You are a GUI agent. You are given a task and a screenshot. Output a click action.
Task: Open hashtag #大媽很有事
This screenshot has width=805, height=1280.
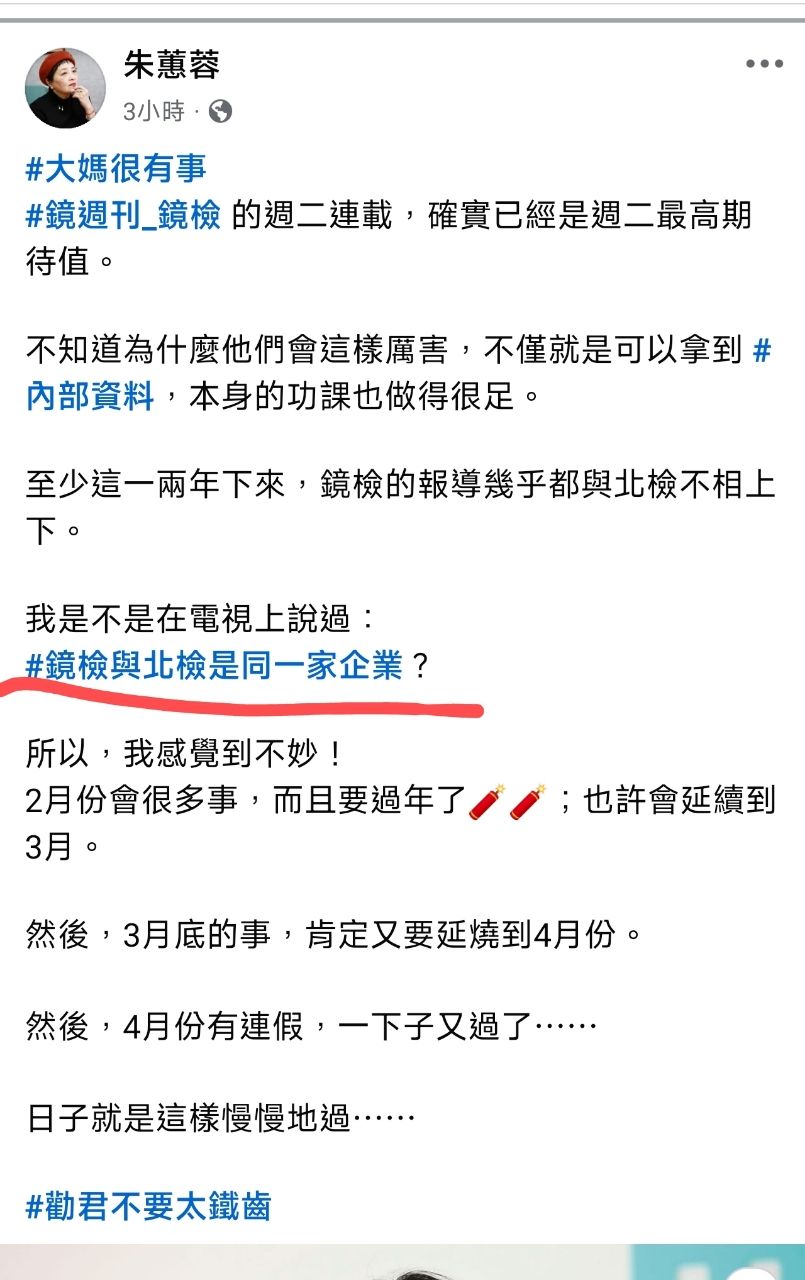pos(116,169)
